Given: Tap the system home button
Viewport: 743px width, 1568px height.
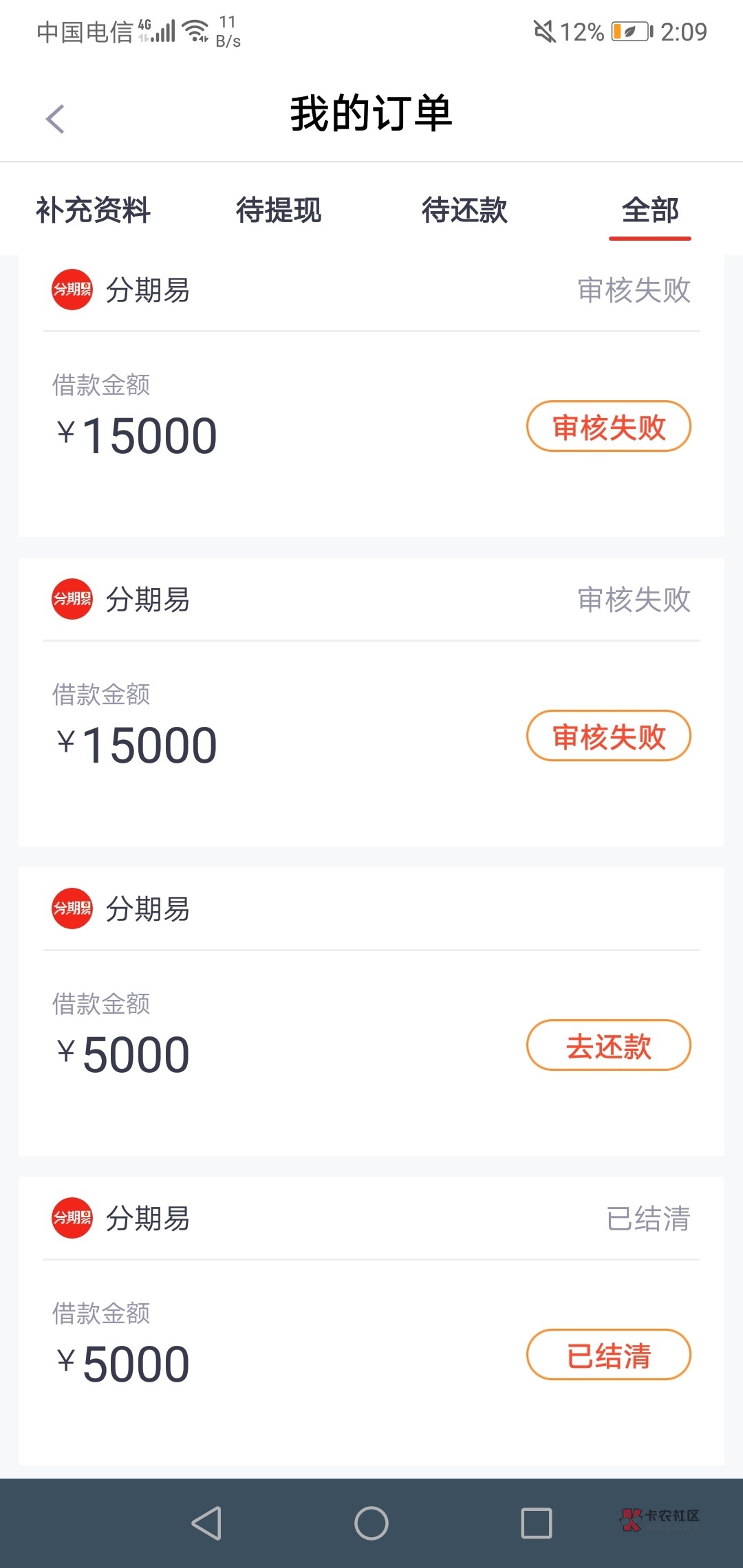Looking at the screenshot, I should click(371, 1523).
